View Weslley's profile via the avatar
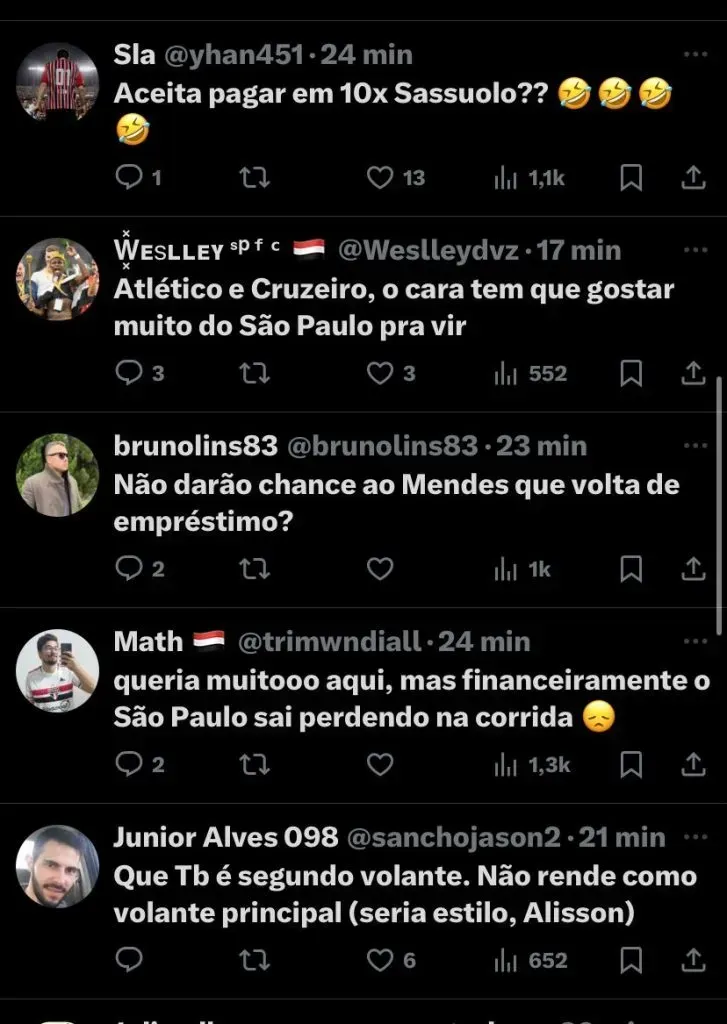727x1024 pixels. coord(57,279)
